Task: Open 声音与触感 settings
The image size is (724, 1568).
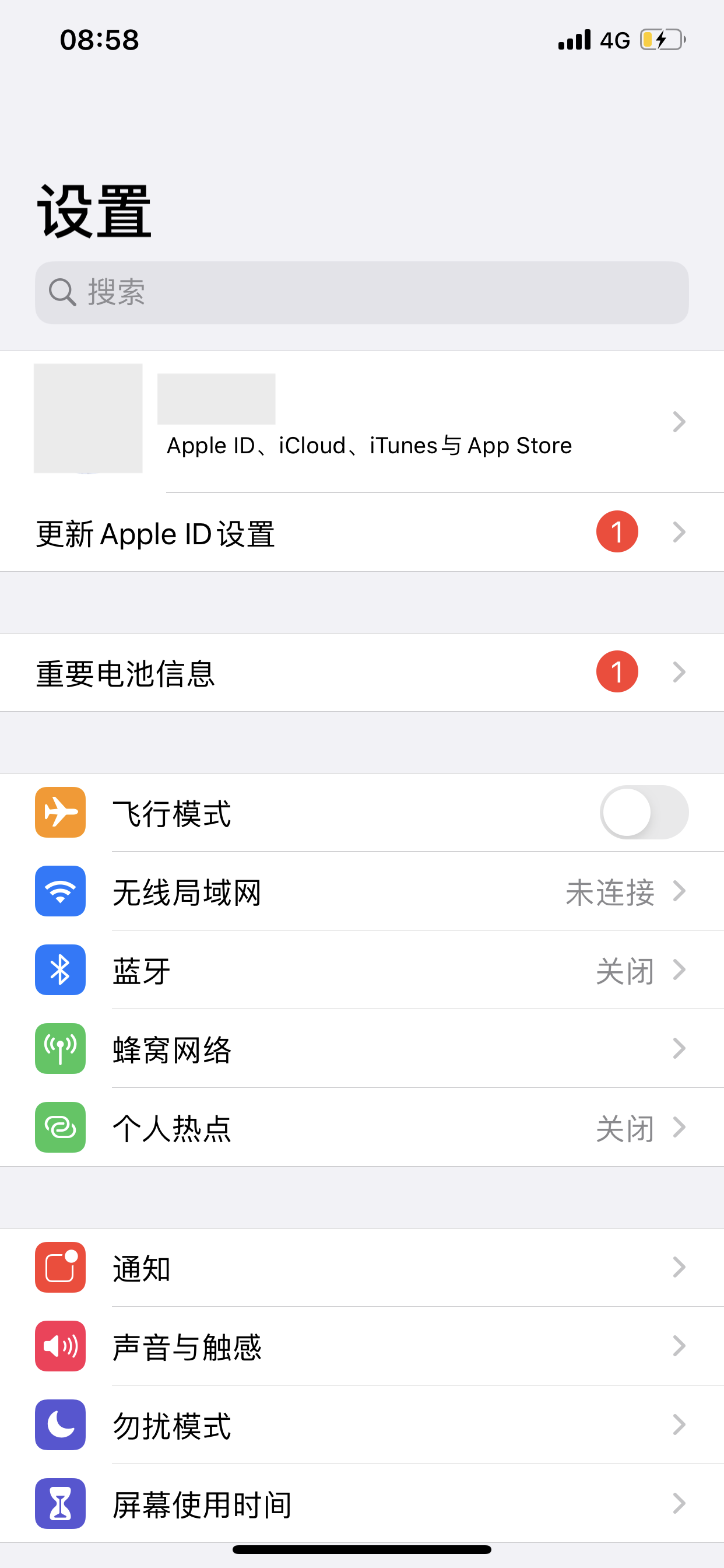Action: pyautogui.click(x=361, y=1346)
